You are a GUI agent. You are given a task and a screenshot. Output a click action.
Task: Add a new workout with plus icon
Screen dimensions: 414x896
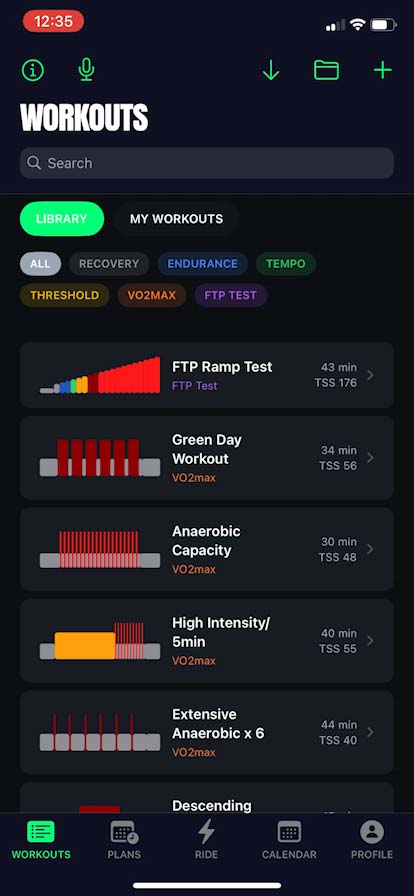click(x=383, y=70)
